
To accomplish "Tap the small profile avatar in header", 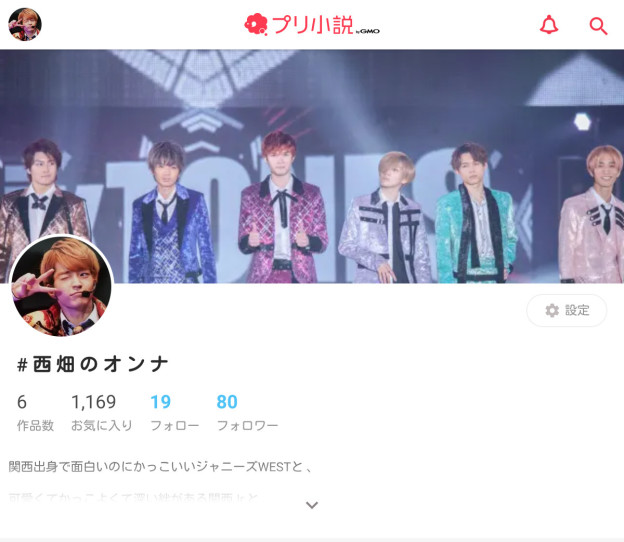I will [x=25, y=24].
